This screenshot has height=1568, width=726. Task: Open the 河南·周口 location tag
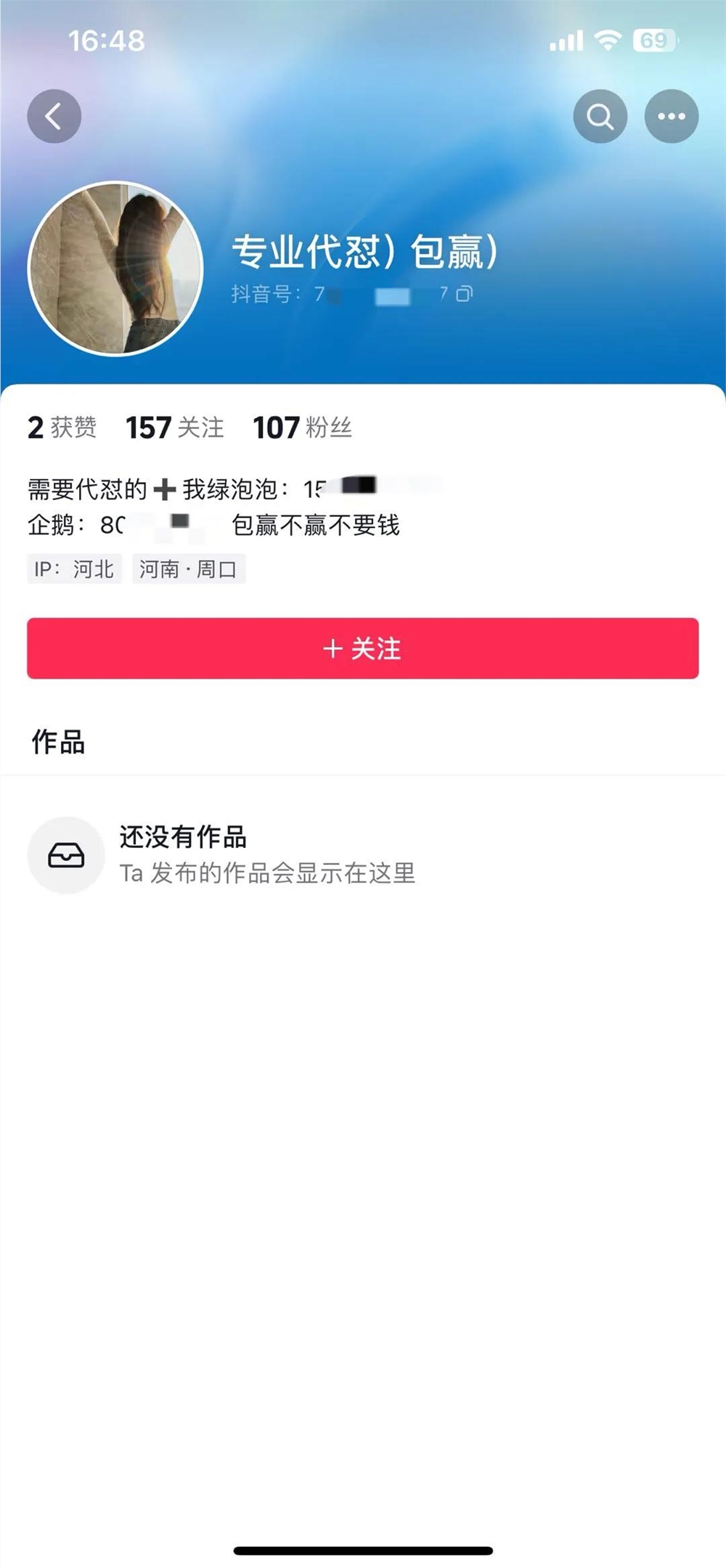pyautogui.click(x=189, y=569)
